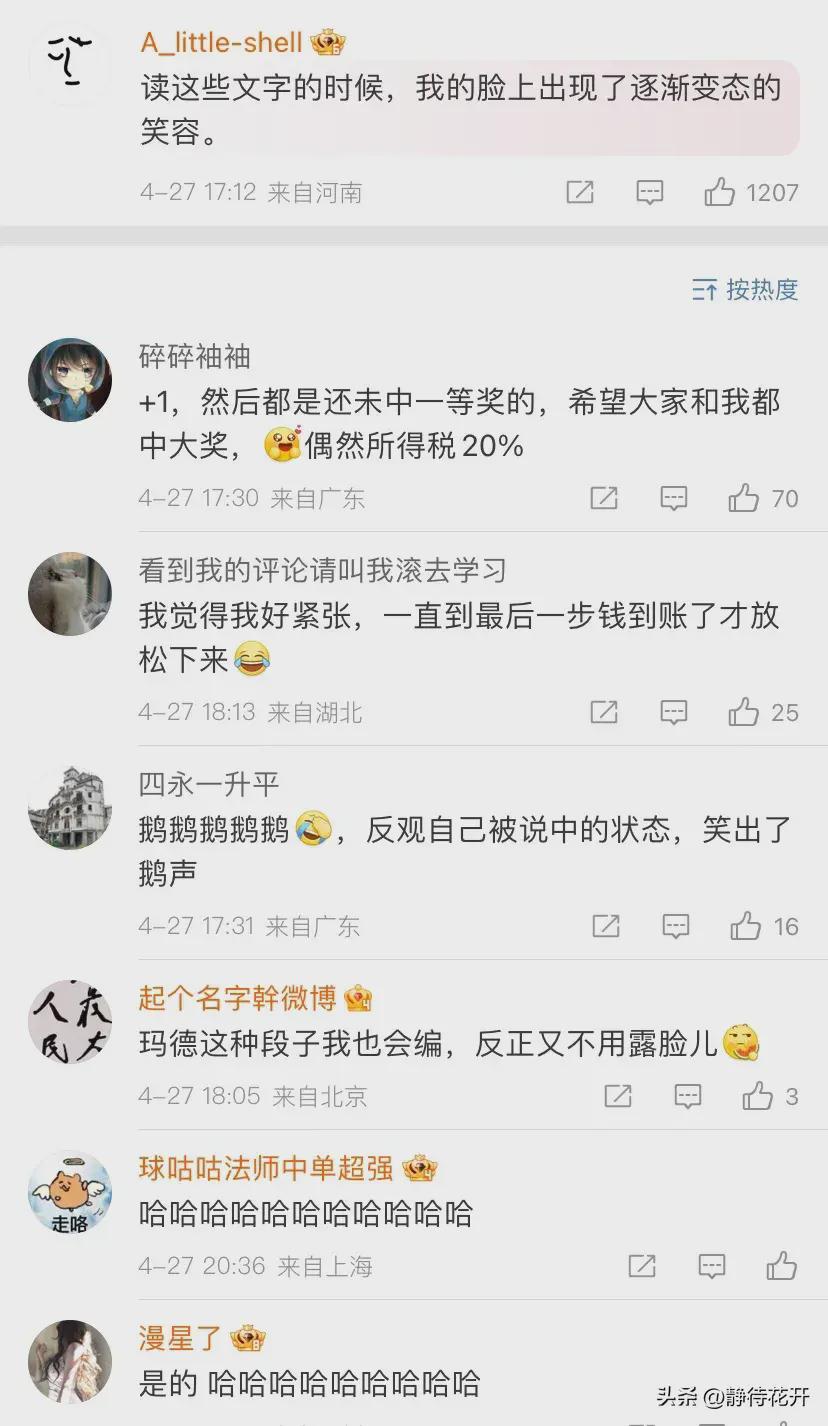Screen dimensions: 828x1426
Task: Repost the comment by 看到我的评论请叫我滚去学习
Action: click(x=604, y=712)
